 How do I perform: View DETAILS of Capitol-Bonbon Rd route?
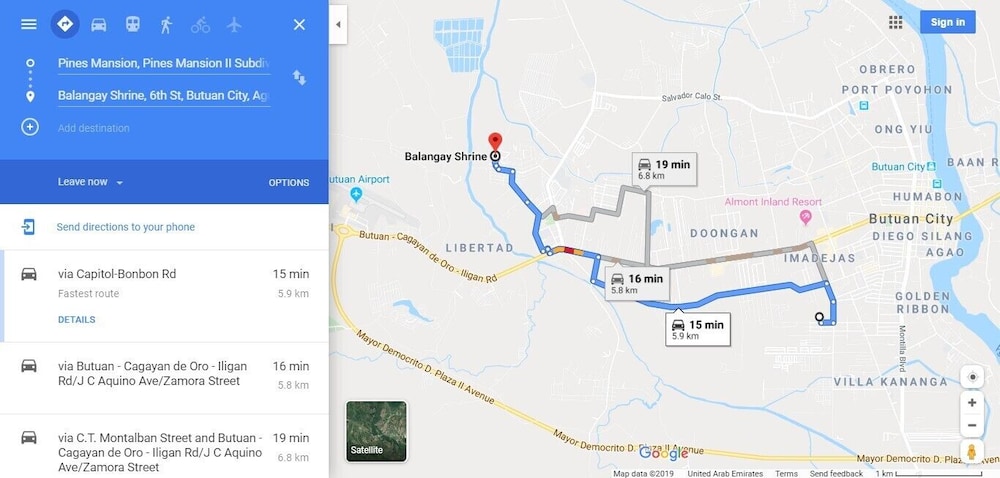tap(77, 320)
